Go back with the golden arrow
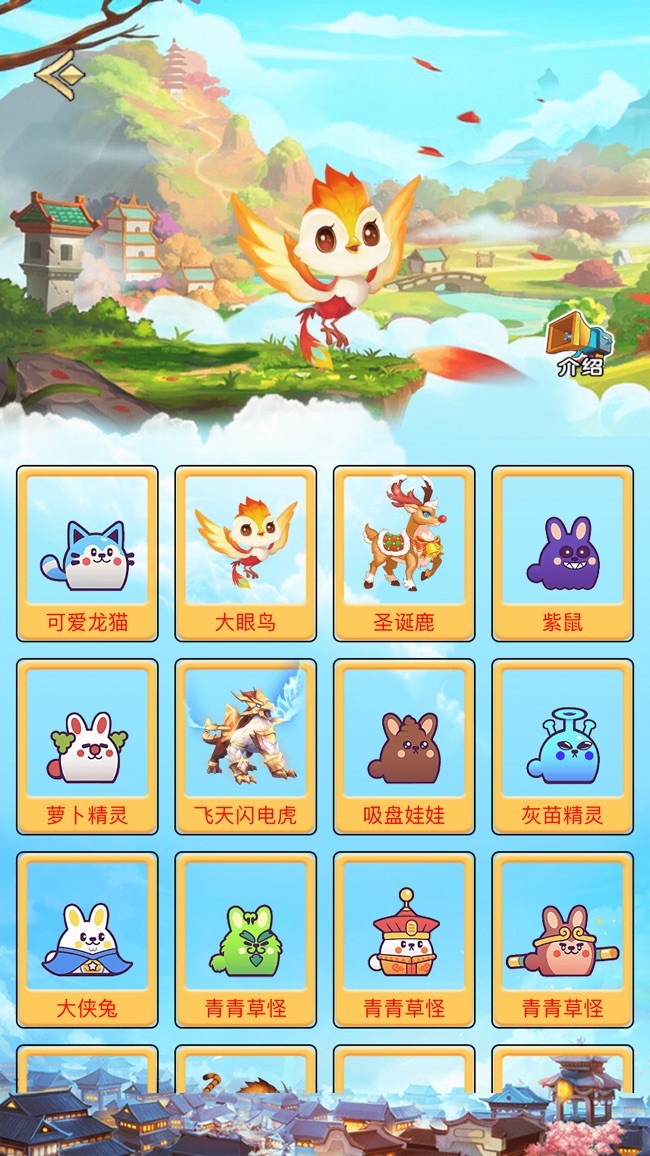Screen dimensions: 650x1156 tap(59, 73)
